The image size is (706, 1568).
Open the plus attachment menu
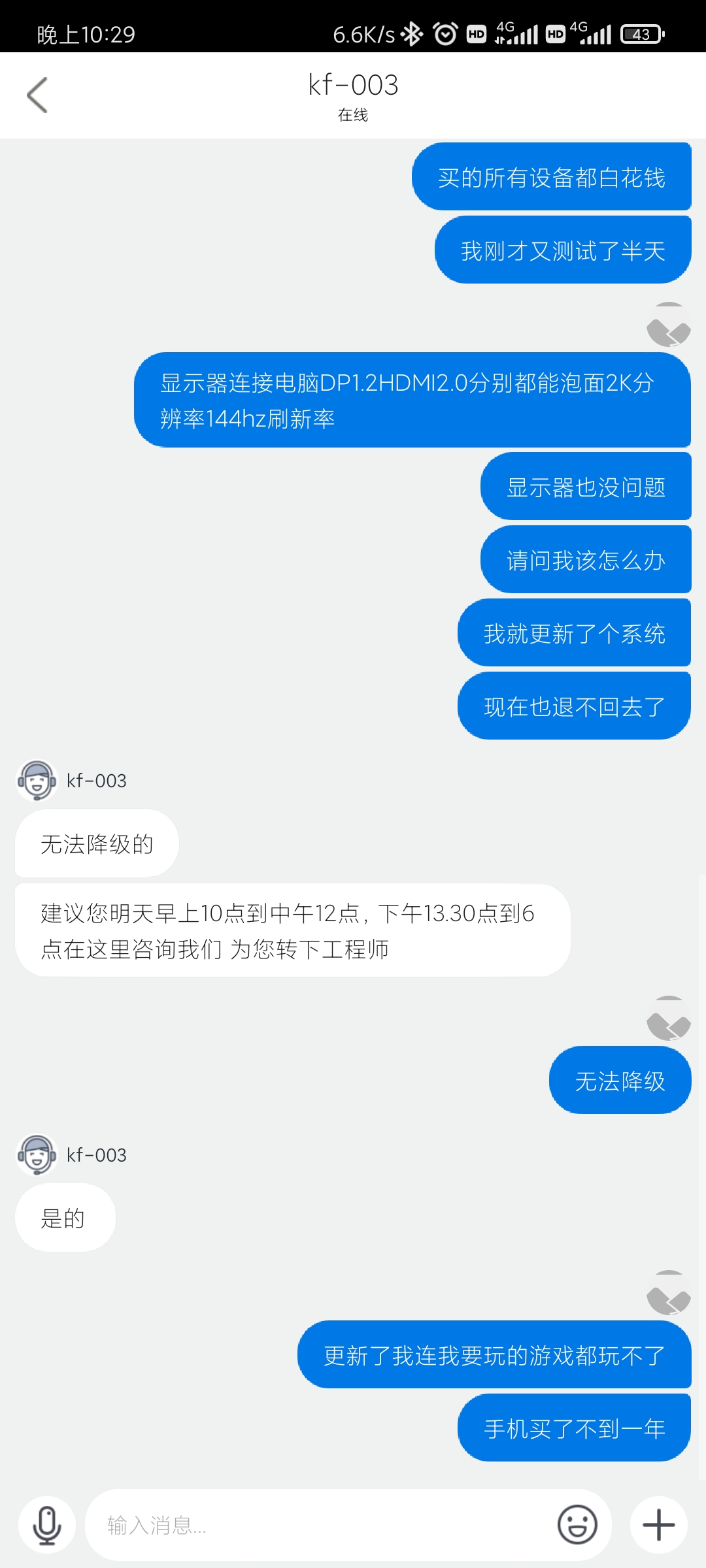[x=658, y=1526]
